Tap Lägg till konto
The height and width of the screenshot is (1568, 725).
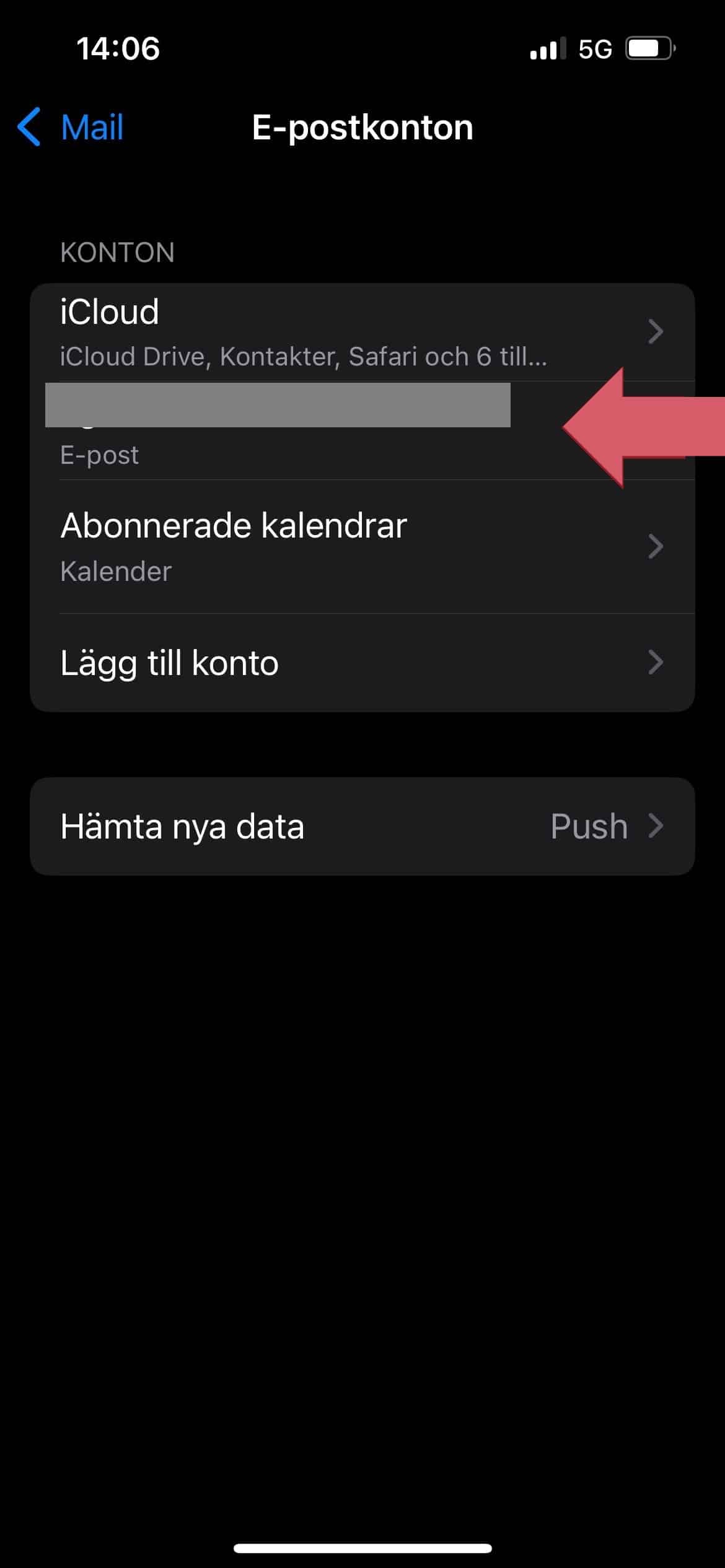(x=362, y=663)
